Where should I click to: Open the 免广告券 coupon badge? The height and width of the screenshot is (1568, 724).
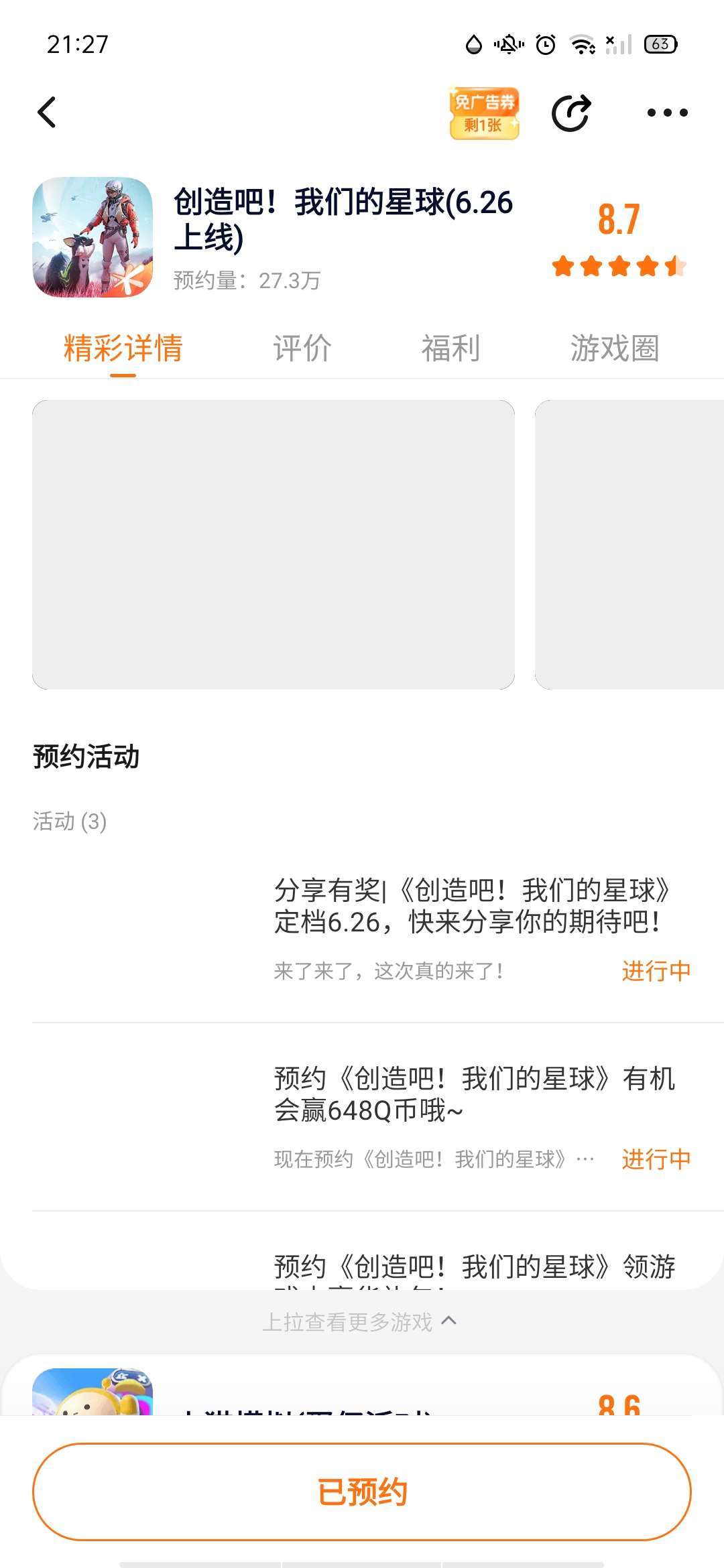click(x=484, y=113)
